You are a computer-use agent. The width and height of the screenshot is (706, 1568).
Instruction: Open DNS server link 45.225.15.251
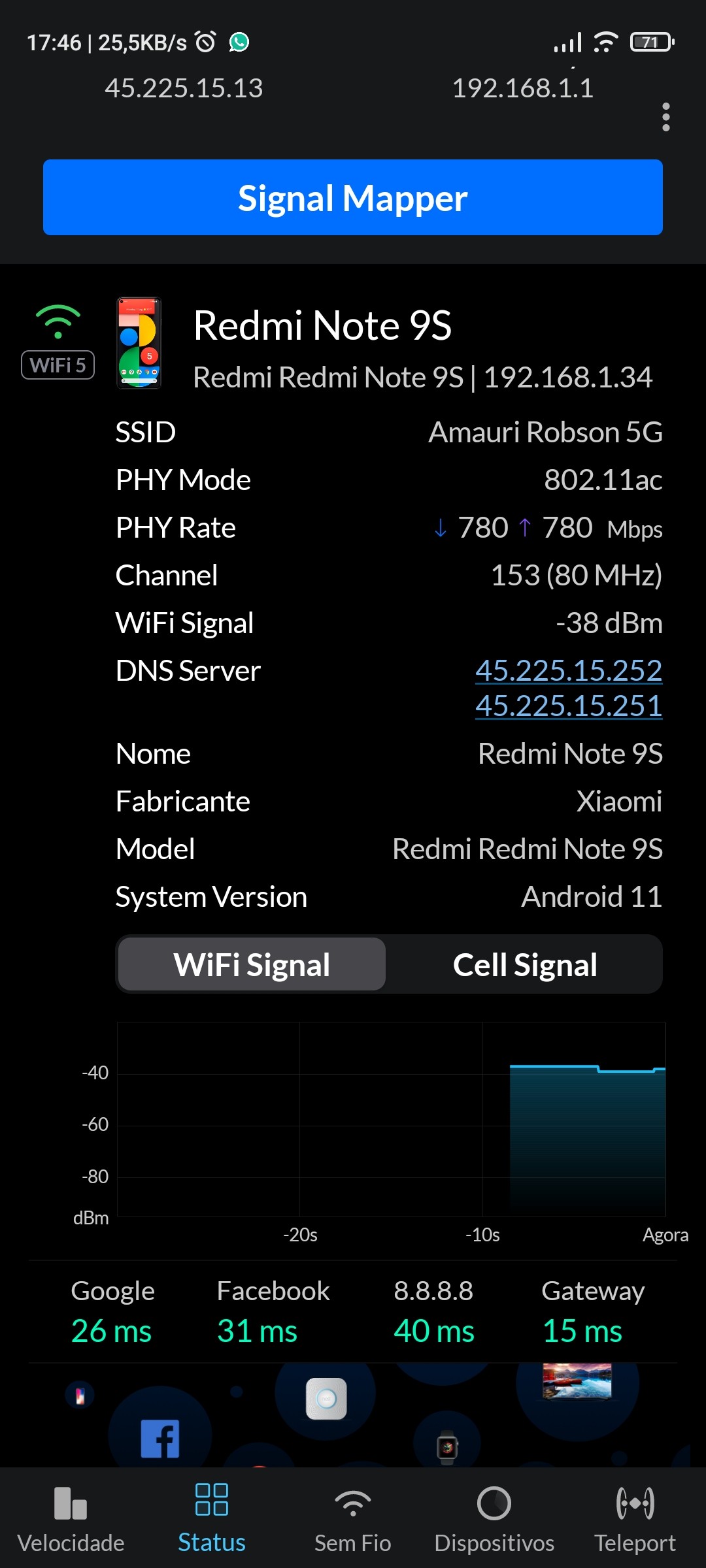click(568, 706)
